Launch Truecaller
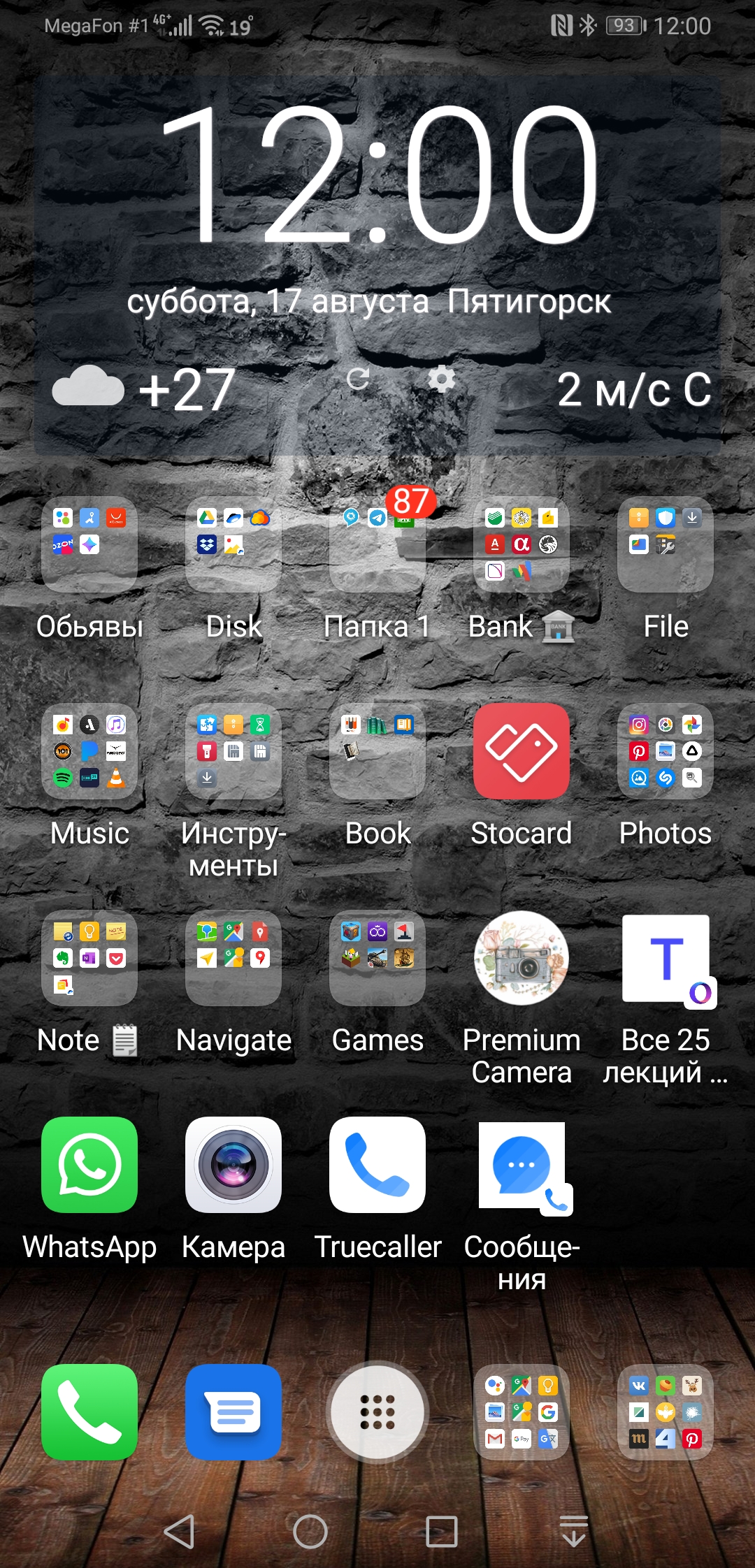The width and height of the screenshot is (755, 1568). (377, 1165)
